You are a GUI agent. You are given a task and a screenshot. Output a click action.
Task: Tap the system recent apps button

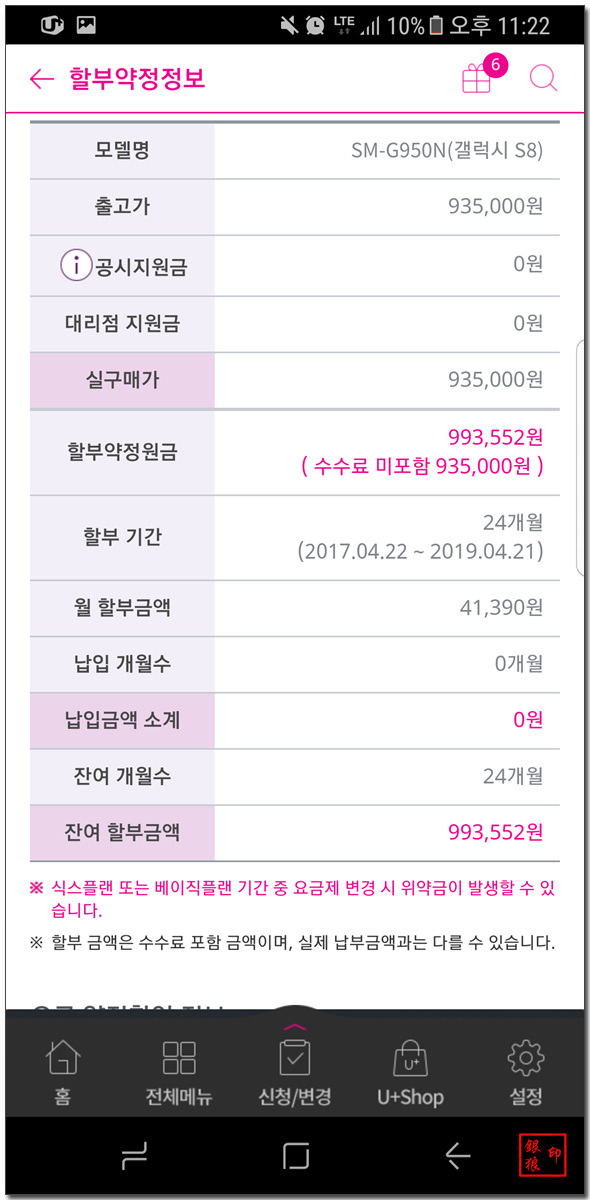pyautogui.click(x=135, y=1157)
